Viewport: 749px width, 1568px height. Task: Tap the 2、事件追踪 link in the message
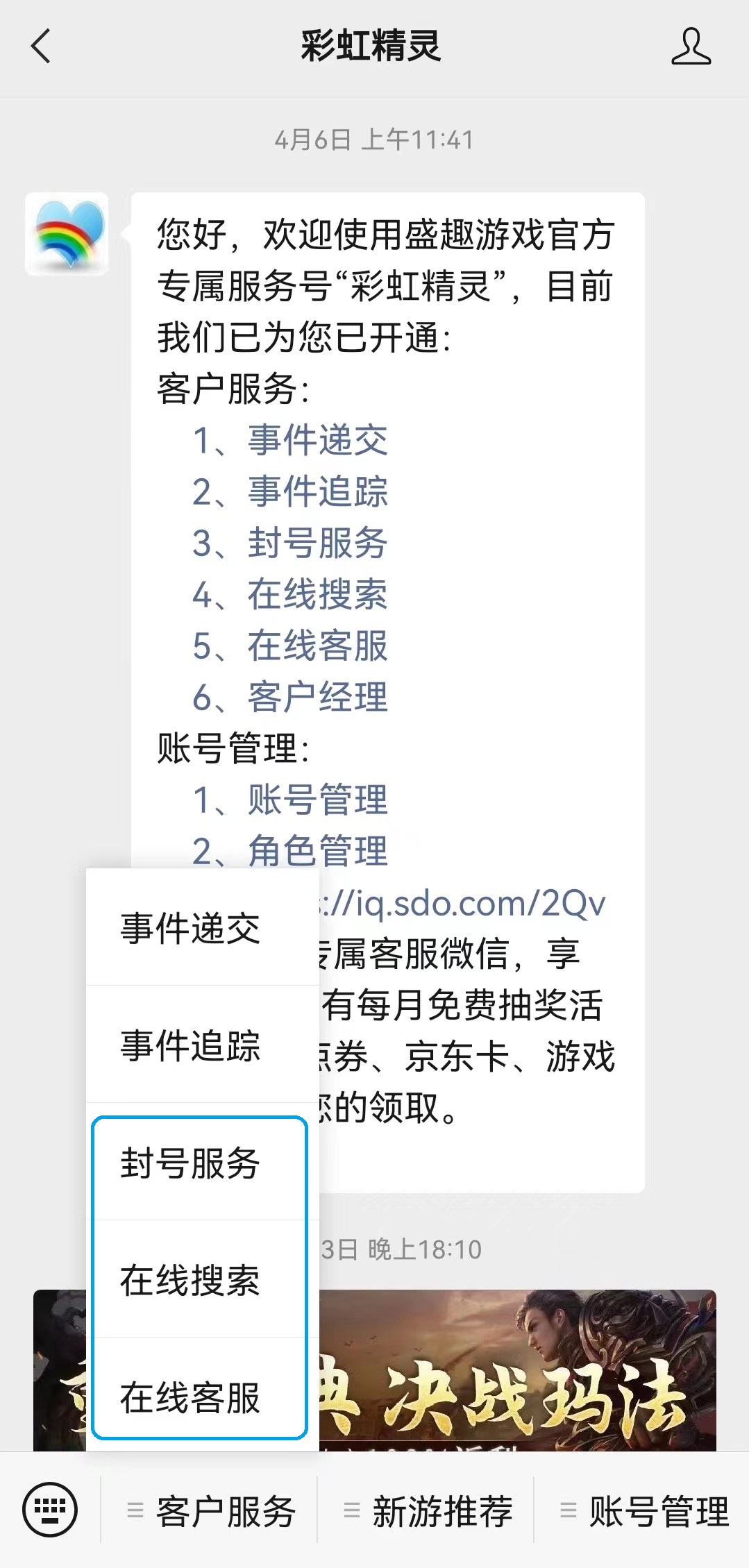289,491
